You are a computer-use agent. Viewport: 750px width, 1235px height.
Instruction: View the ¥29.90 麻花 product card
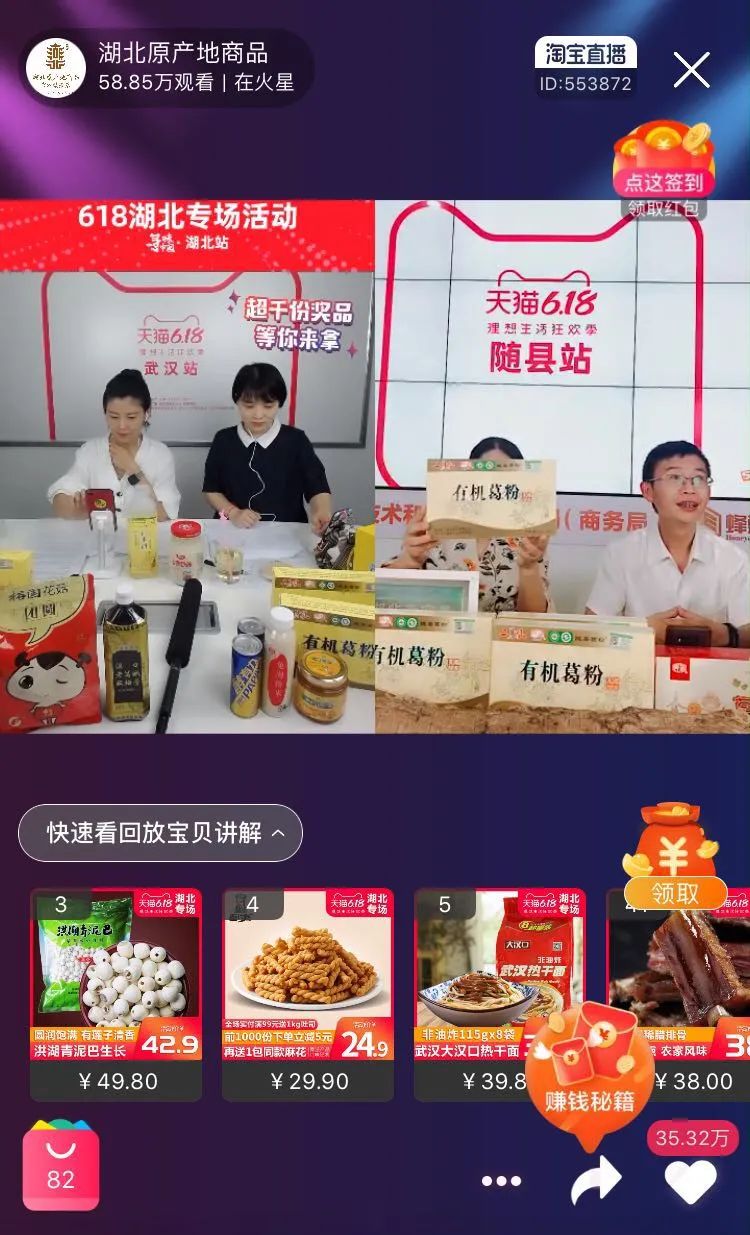point(308,993)
